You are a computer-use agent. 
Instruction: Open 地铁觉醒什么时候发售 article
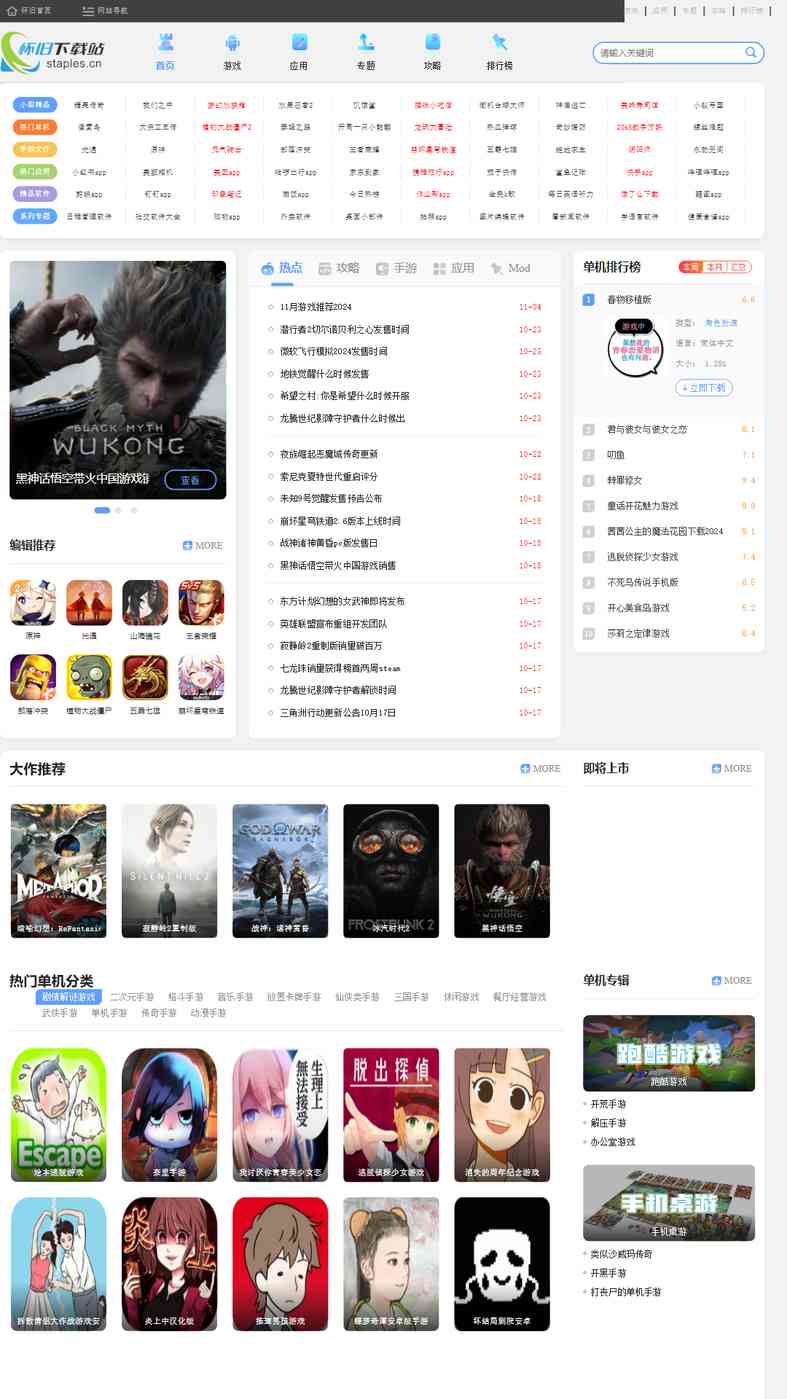coord(325,374)
